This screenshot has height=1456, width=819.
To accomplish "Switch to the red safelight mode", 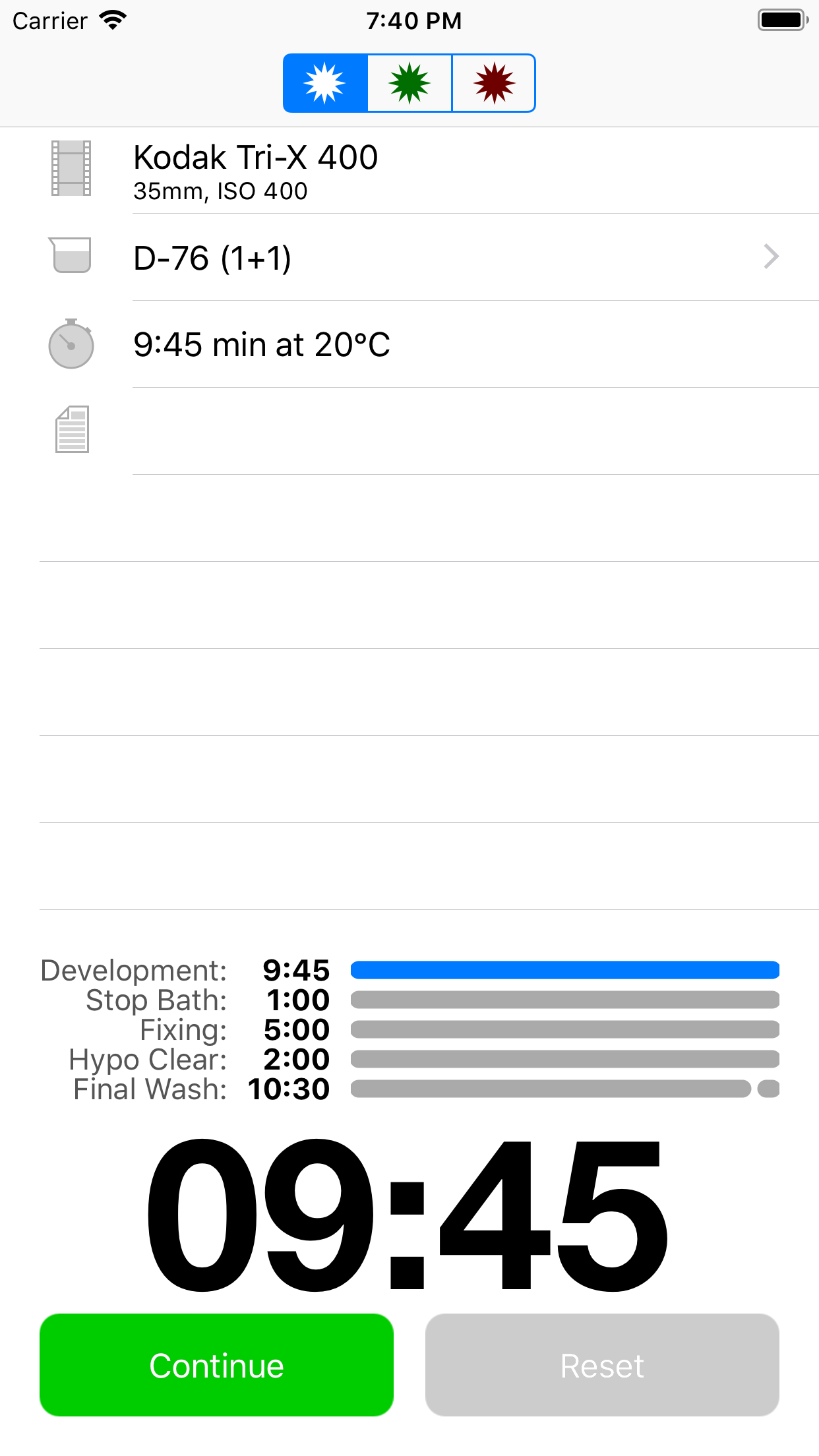I will click(x=494, y=83).
